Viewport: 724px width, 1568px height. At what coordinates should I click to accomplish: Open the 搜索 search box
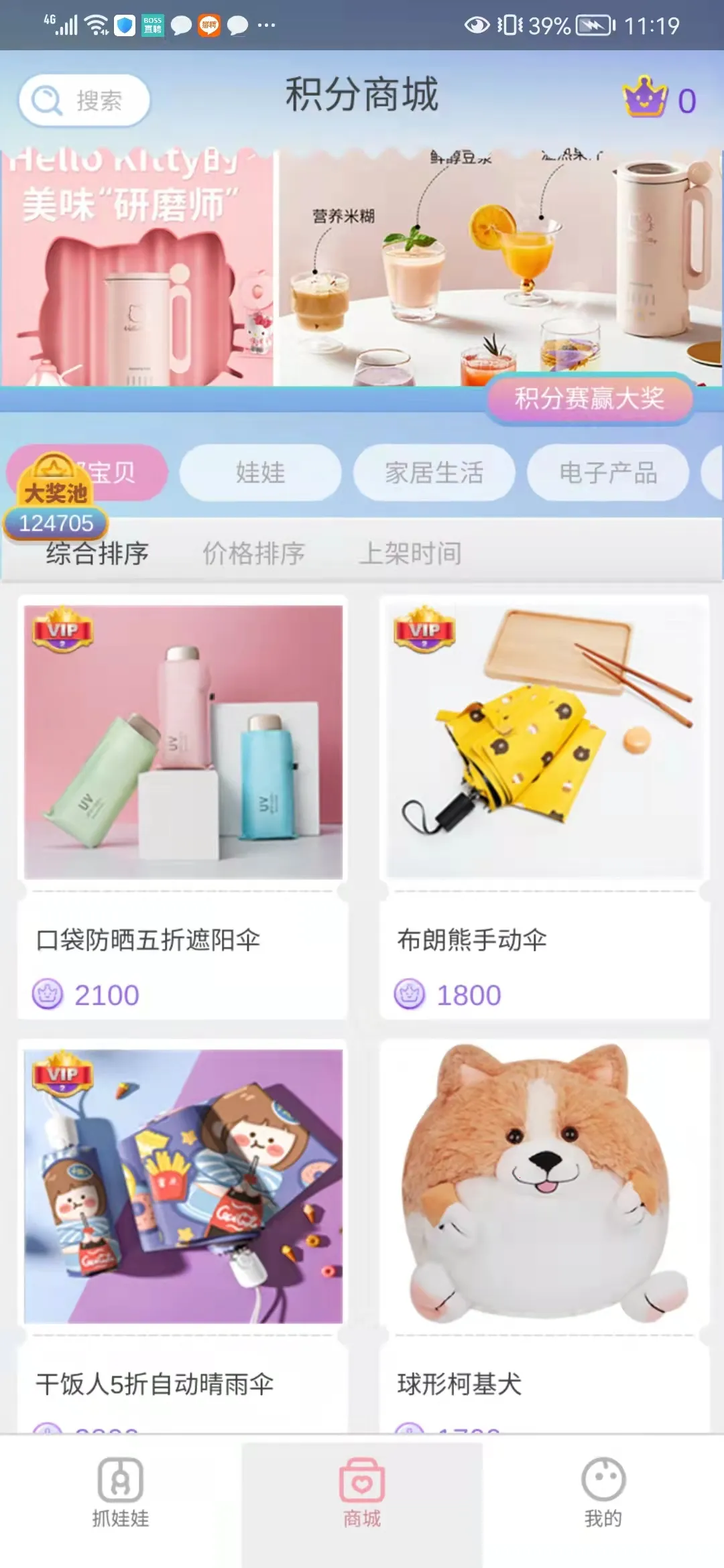[84, 101]
